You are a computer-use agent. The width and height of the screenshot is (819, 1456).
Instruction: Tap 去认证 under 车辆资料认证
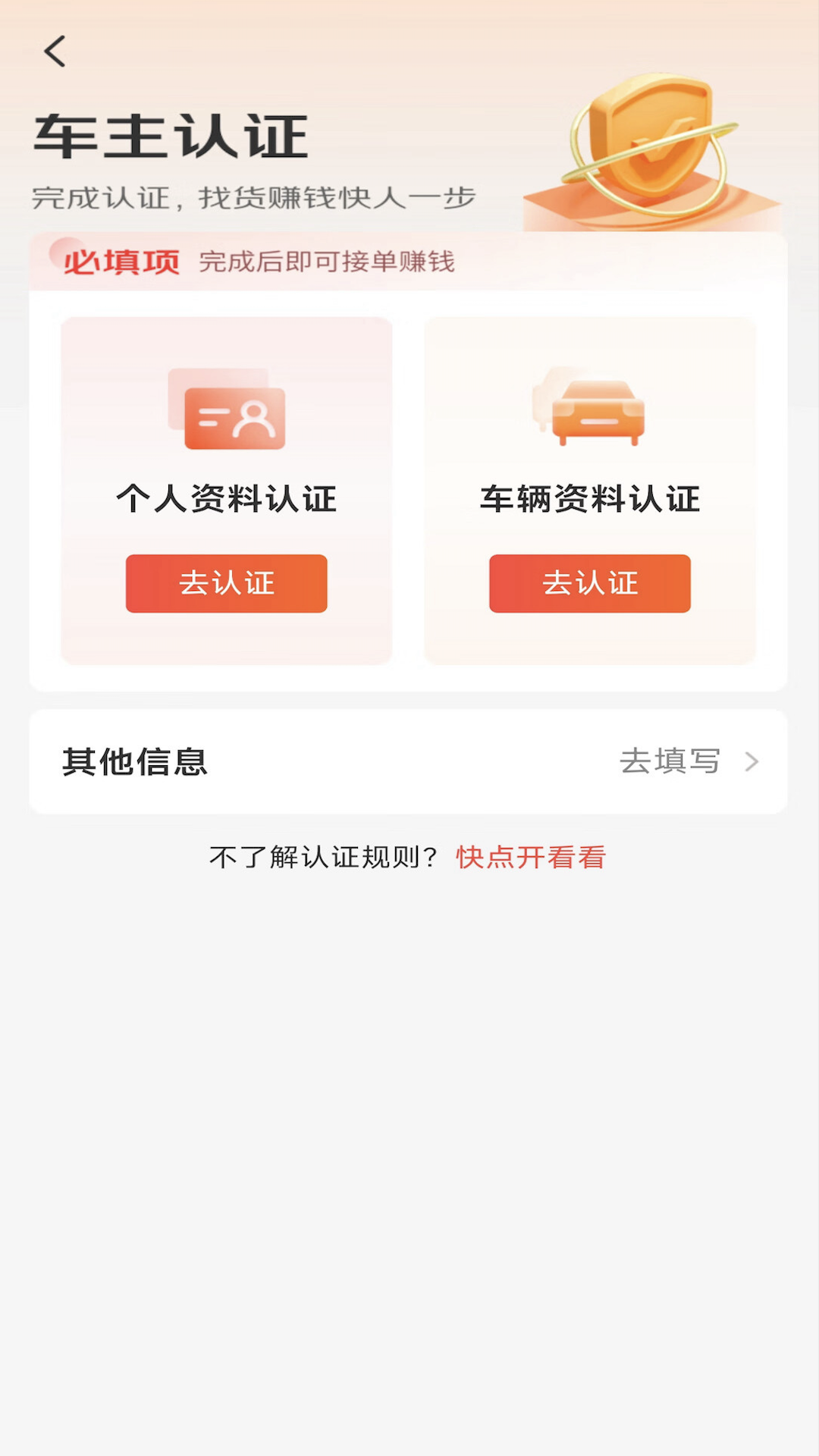(589, 583)
